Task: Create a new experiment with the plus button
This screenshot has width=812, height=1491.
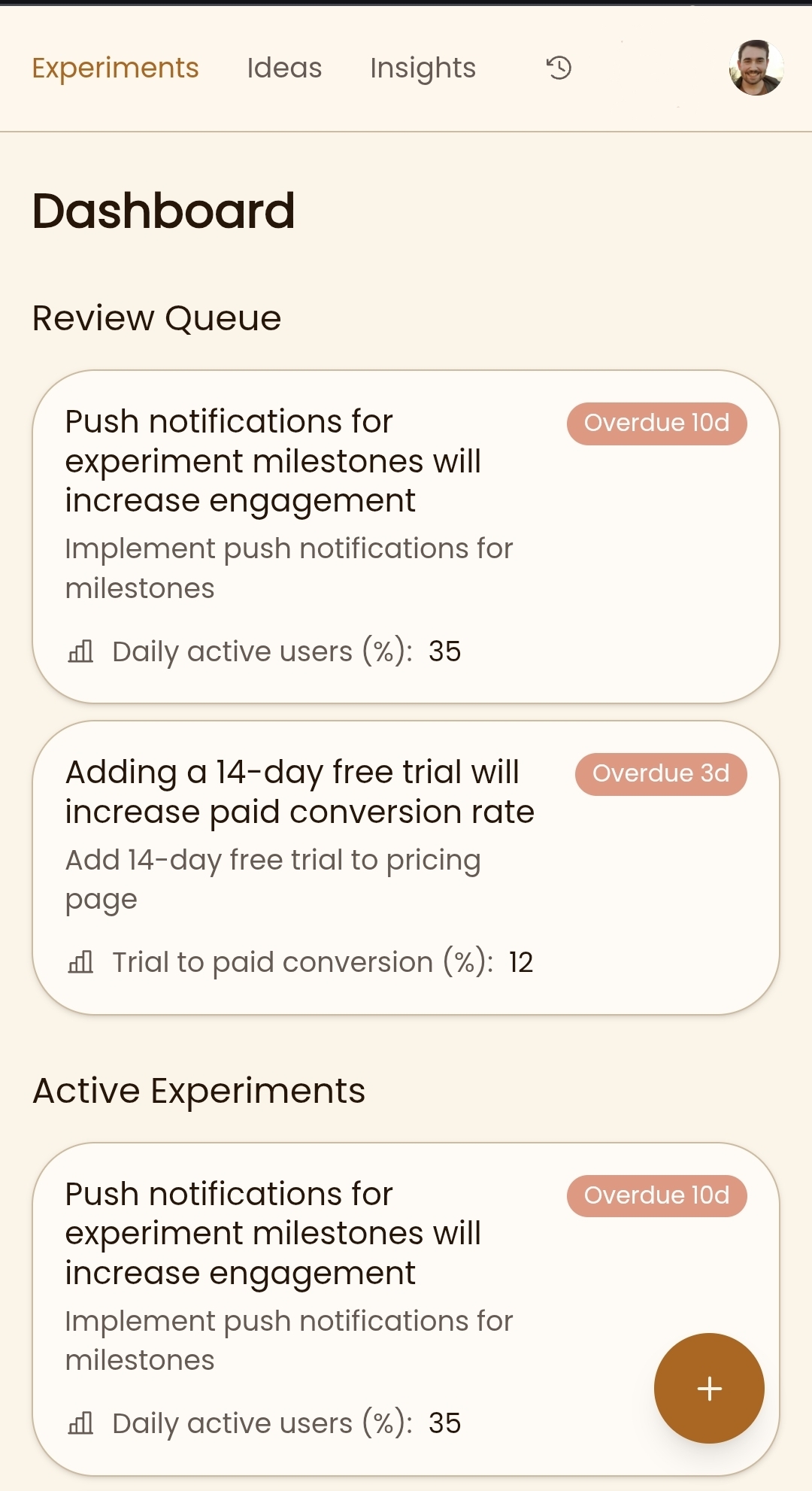Action: [709, 1388]
